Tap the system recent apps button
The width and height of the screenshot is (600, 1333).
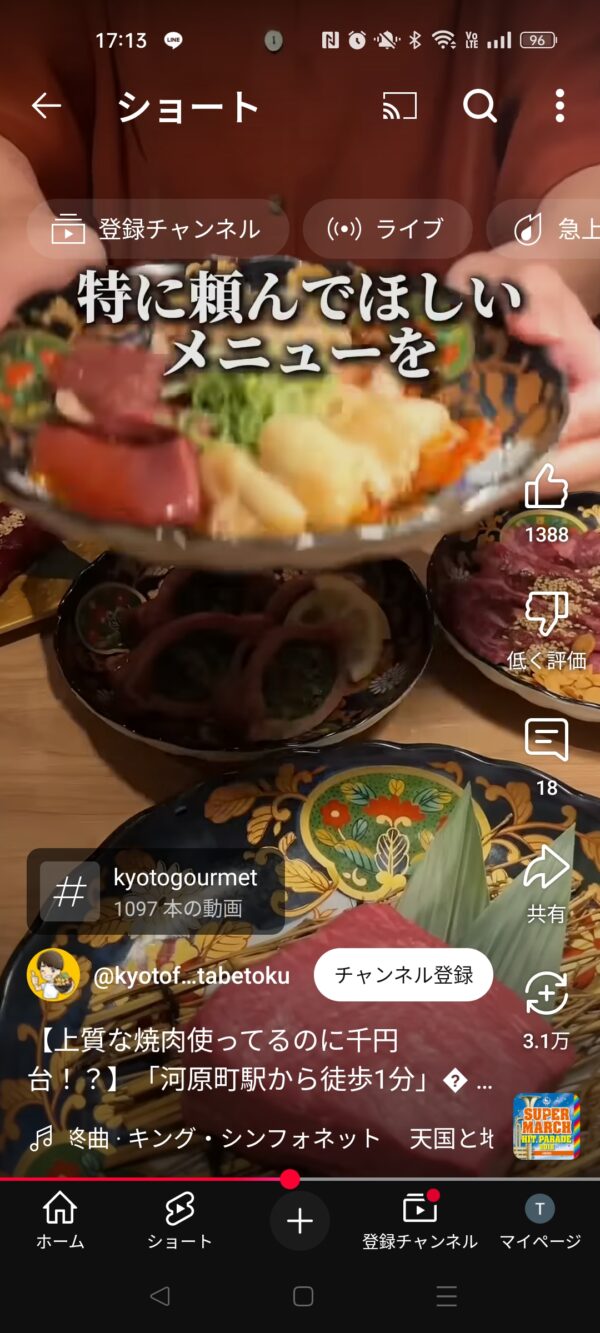pos(447,1297)
